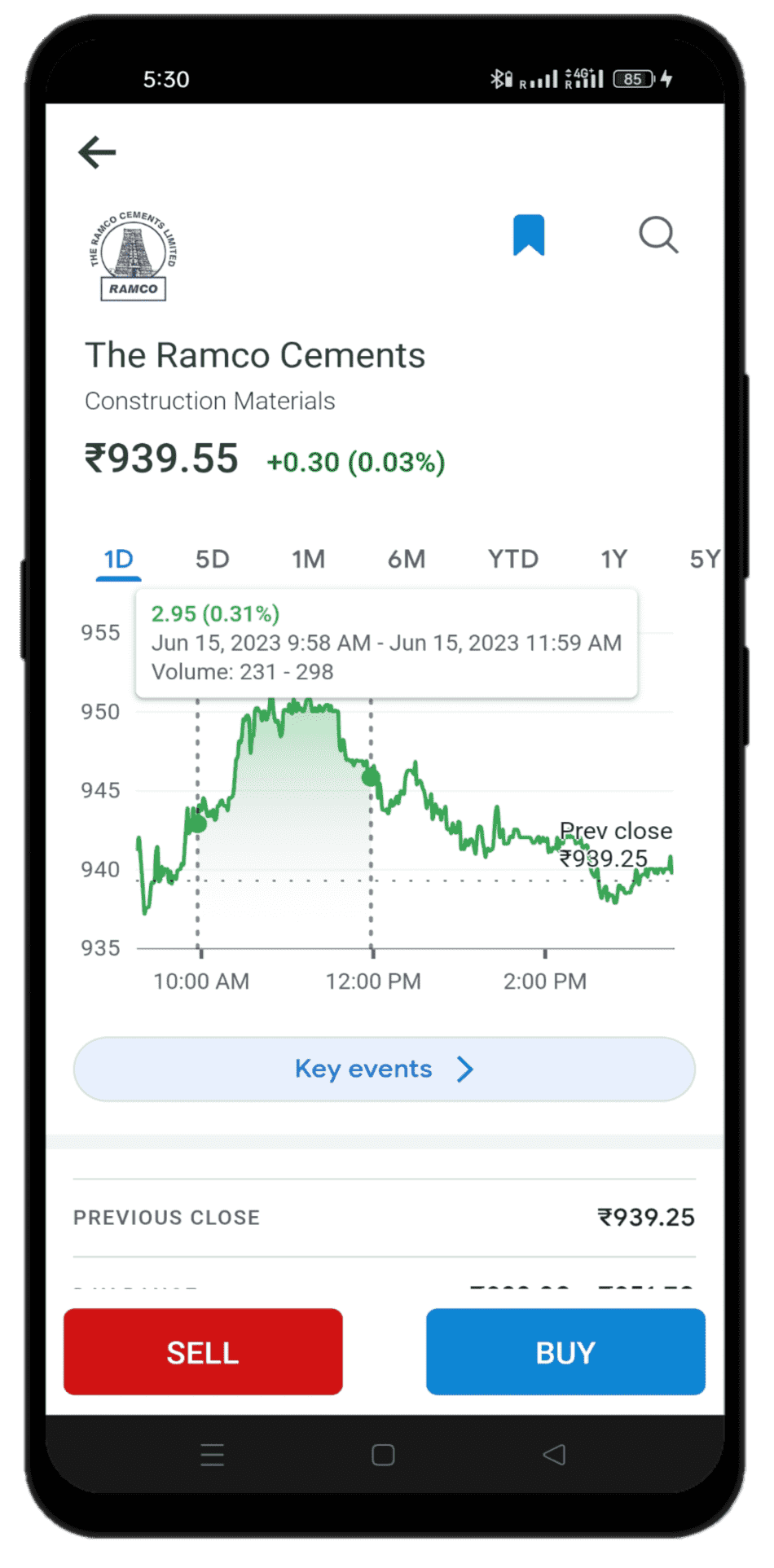Open recent apps from the navigation bar

(213, 1455)
